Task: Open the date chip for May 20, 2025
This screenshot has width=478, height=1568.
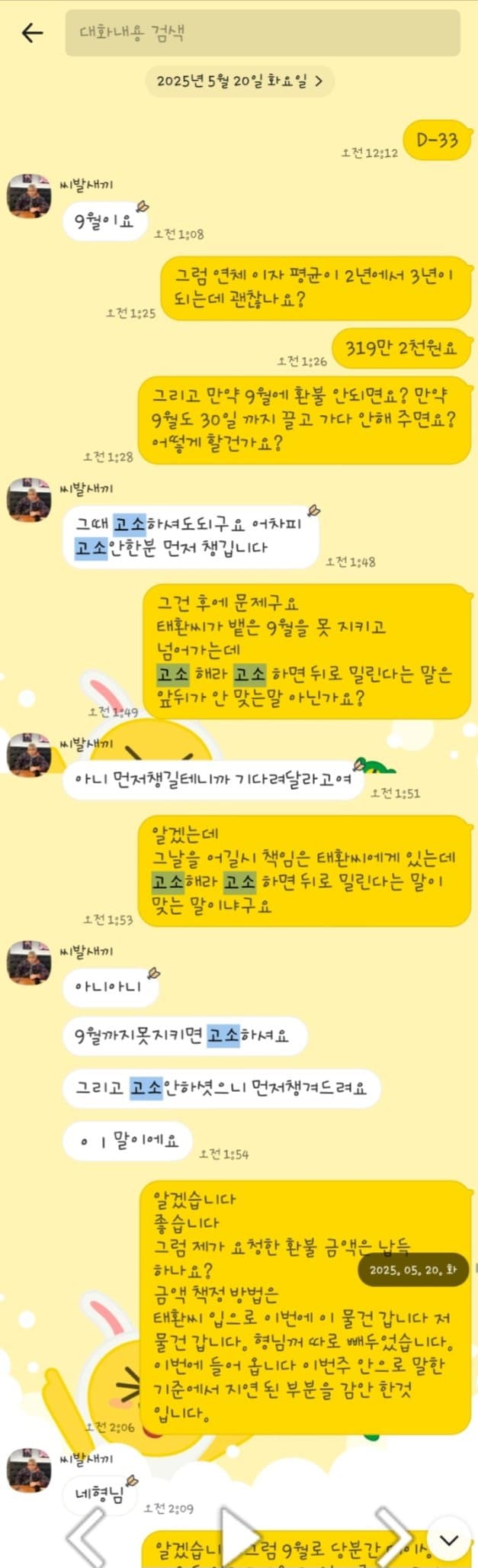Action: click(239, 81)
